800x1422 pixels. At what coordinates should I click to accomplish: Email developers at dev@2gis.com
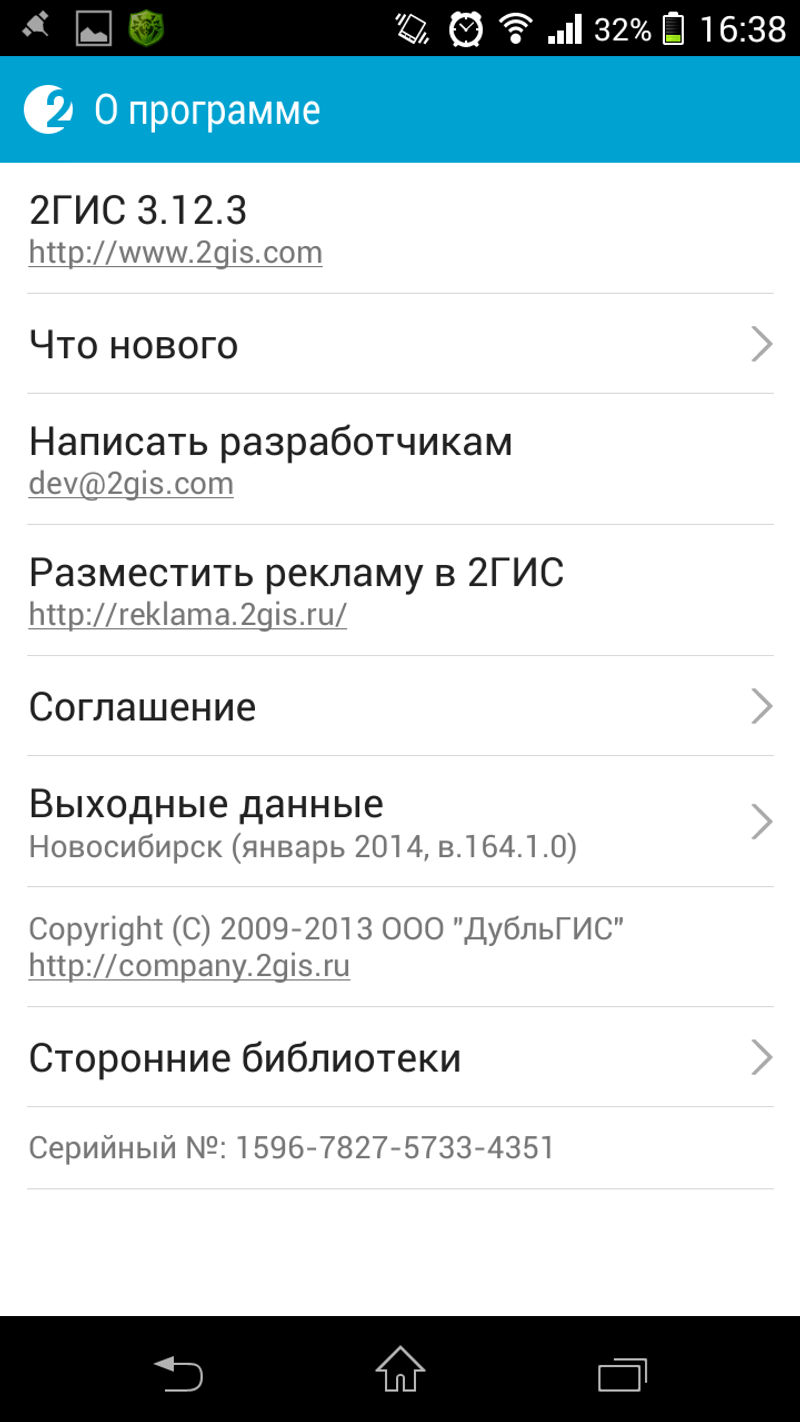click(x=131, y=484)
